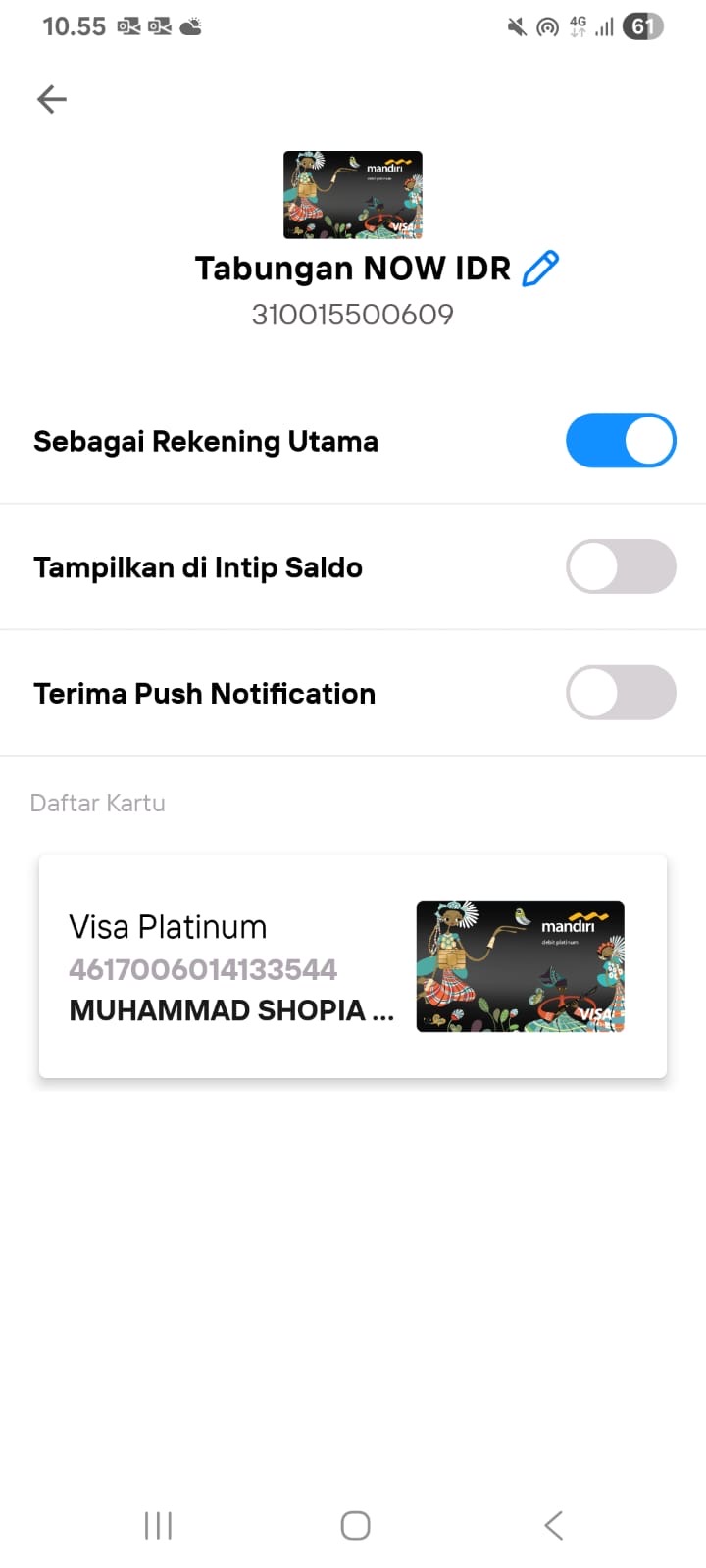Turn off Sebagai Rekening Utama switch

point(621,441)
